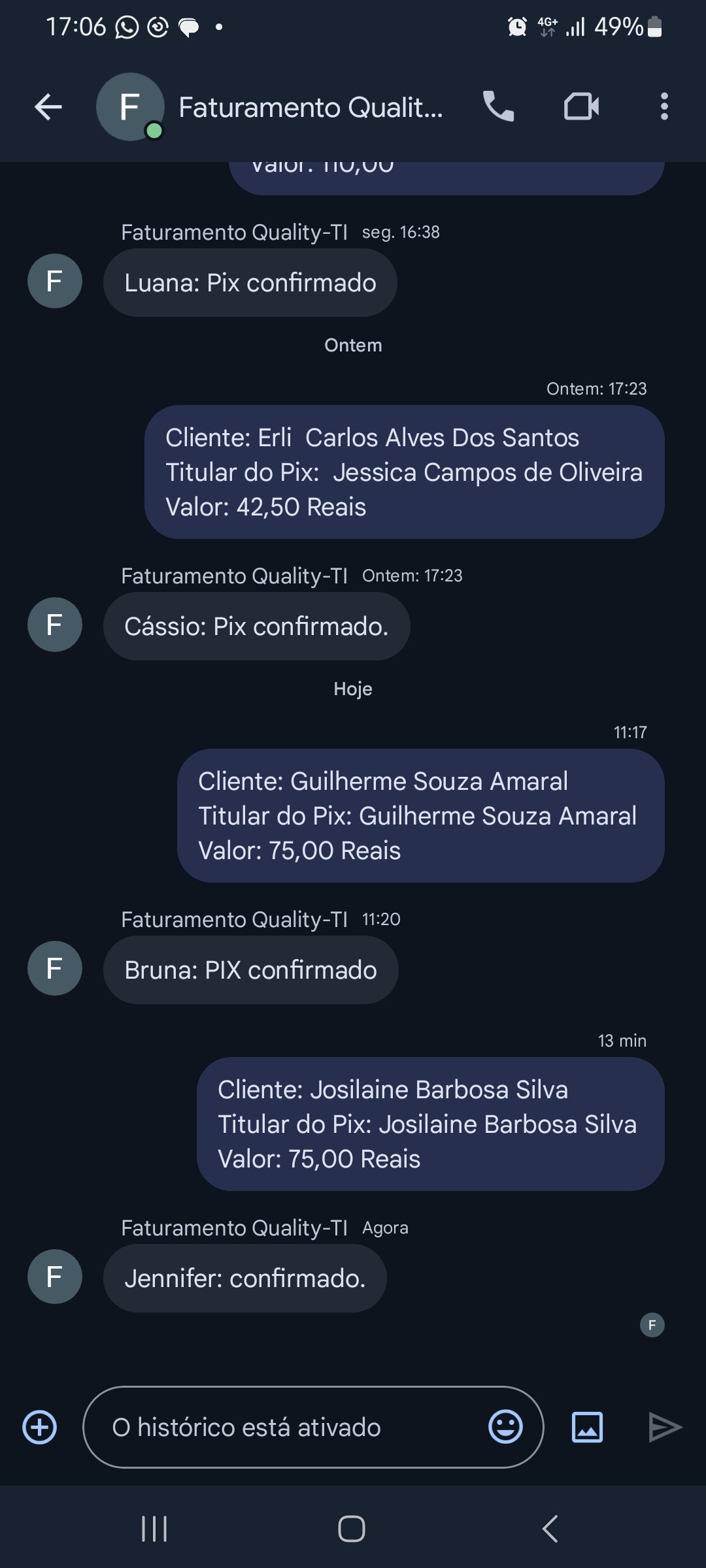Go back using the top arrow
This screenshot has width=706, height=1568.
pos(48,107)
